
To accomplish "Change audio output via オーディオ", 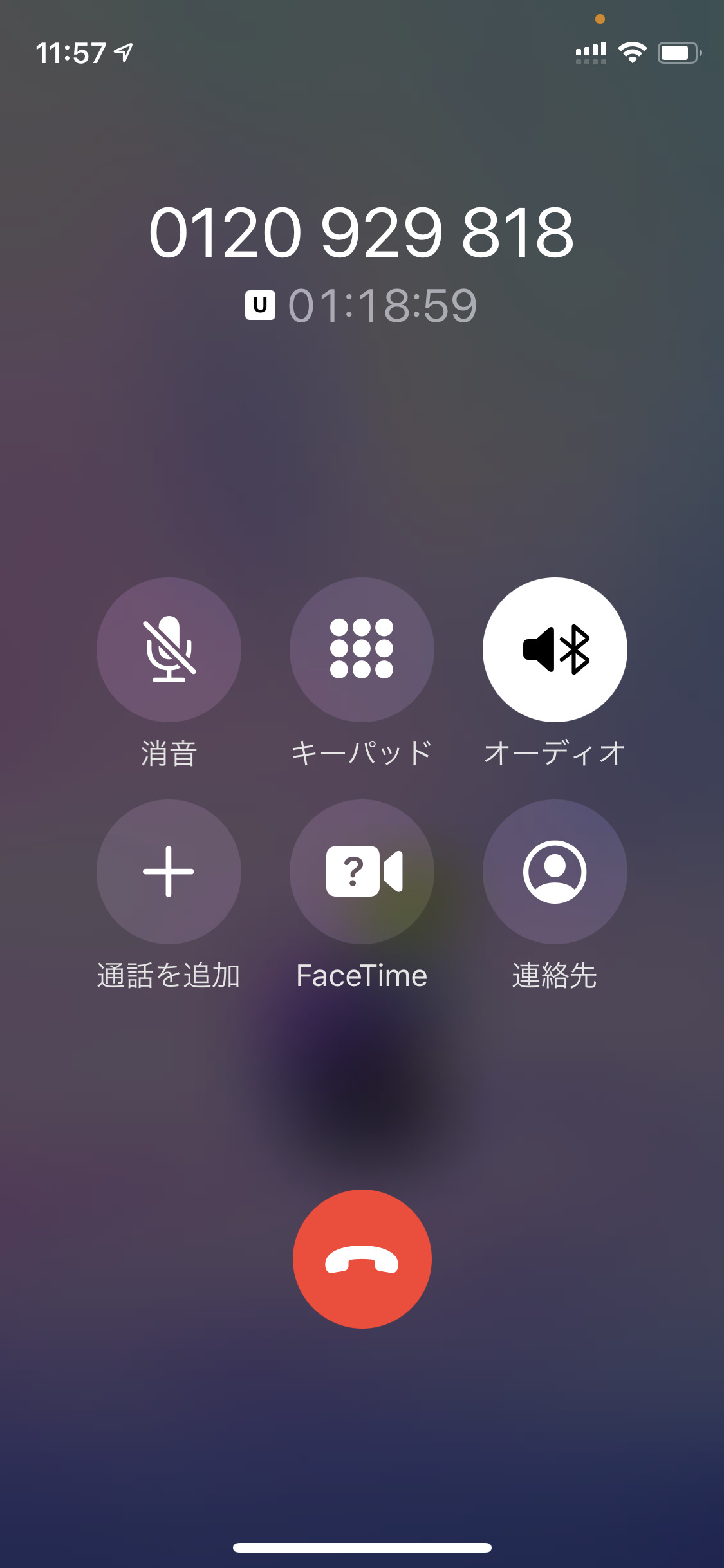I will pos(555,649).
